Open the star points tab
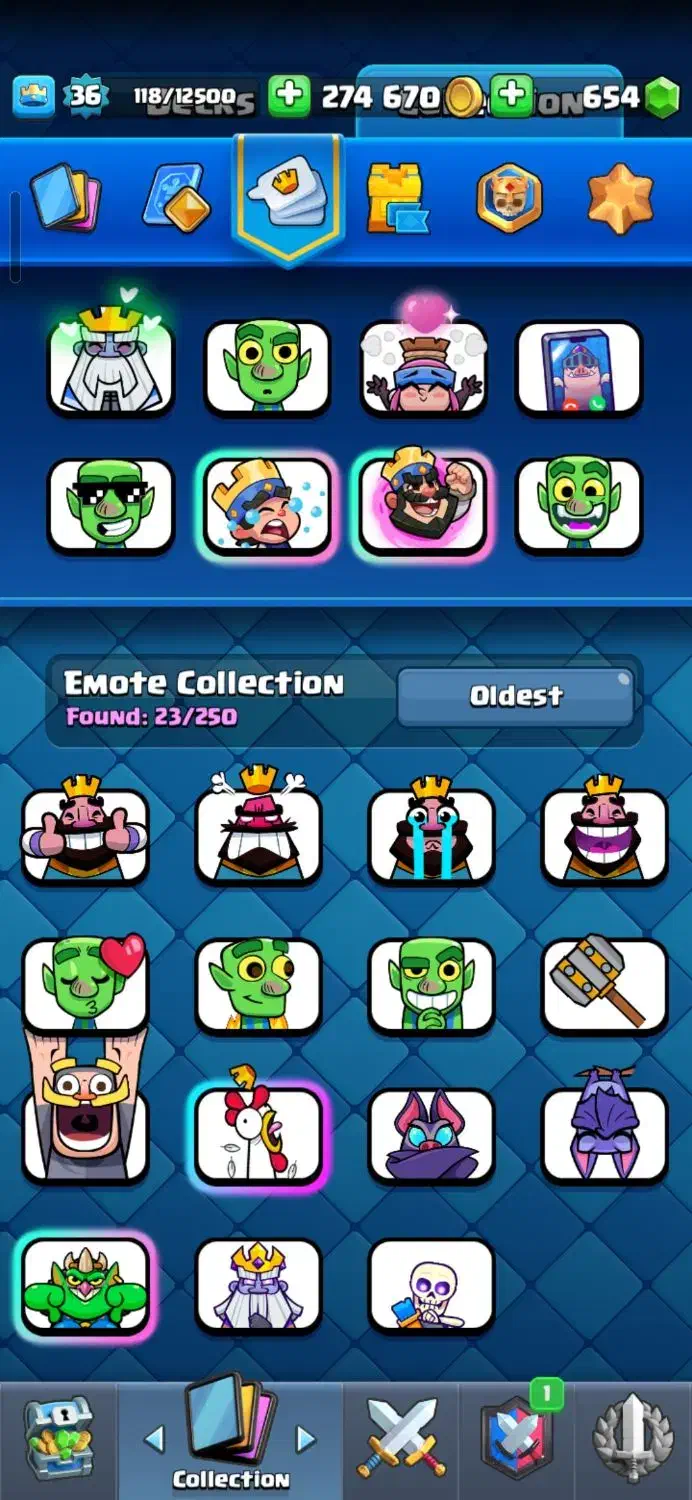The width and height of the screenshot is (692, 1500). (620, 197)
